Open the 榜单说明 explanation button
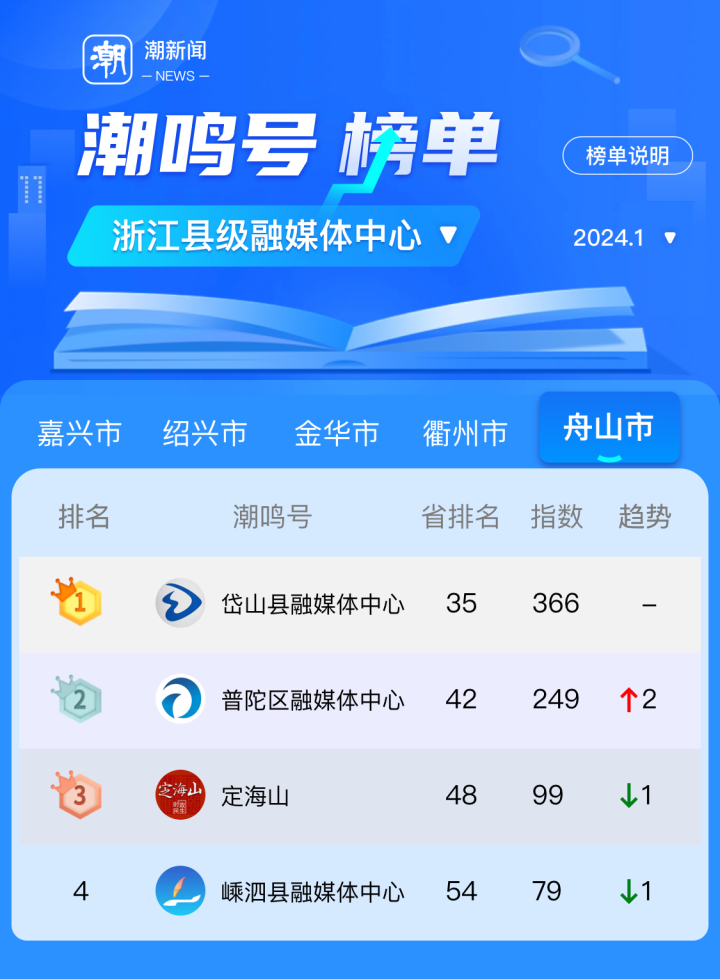 pos(626,156)
